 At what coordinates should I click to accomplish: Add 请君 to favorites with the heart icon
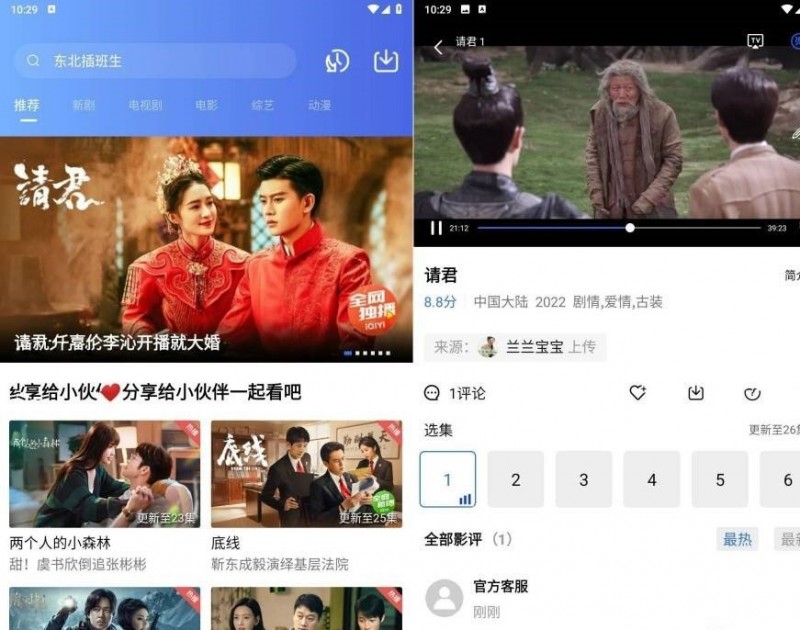tap(637, 393)
